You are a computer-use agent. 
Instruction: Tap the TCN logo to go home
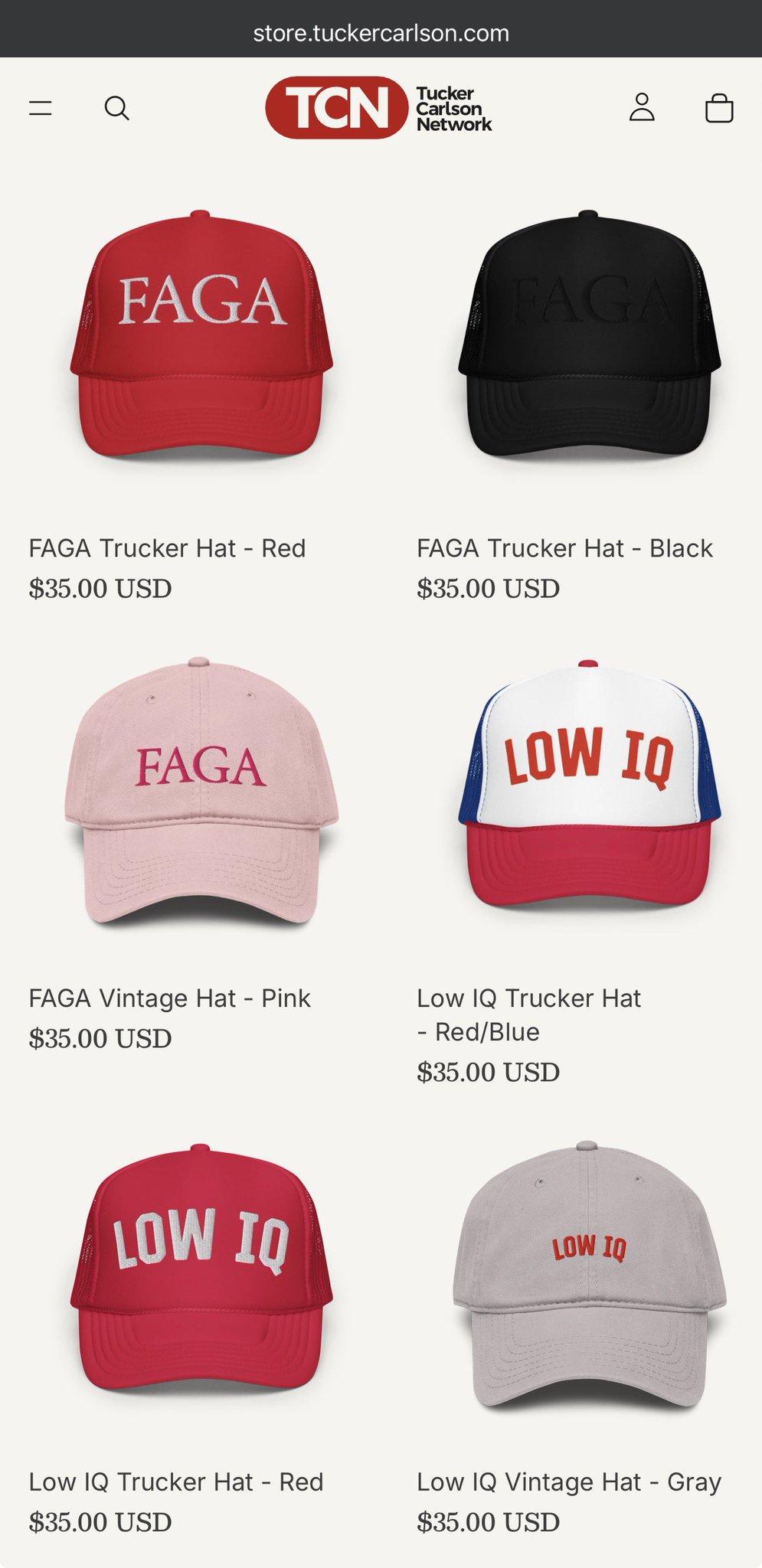[x=379, y=107]
